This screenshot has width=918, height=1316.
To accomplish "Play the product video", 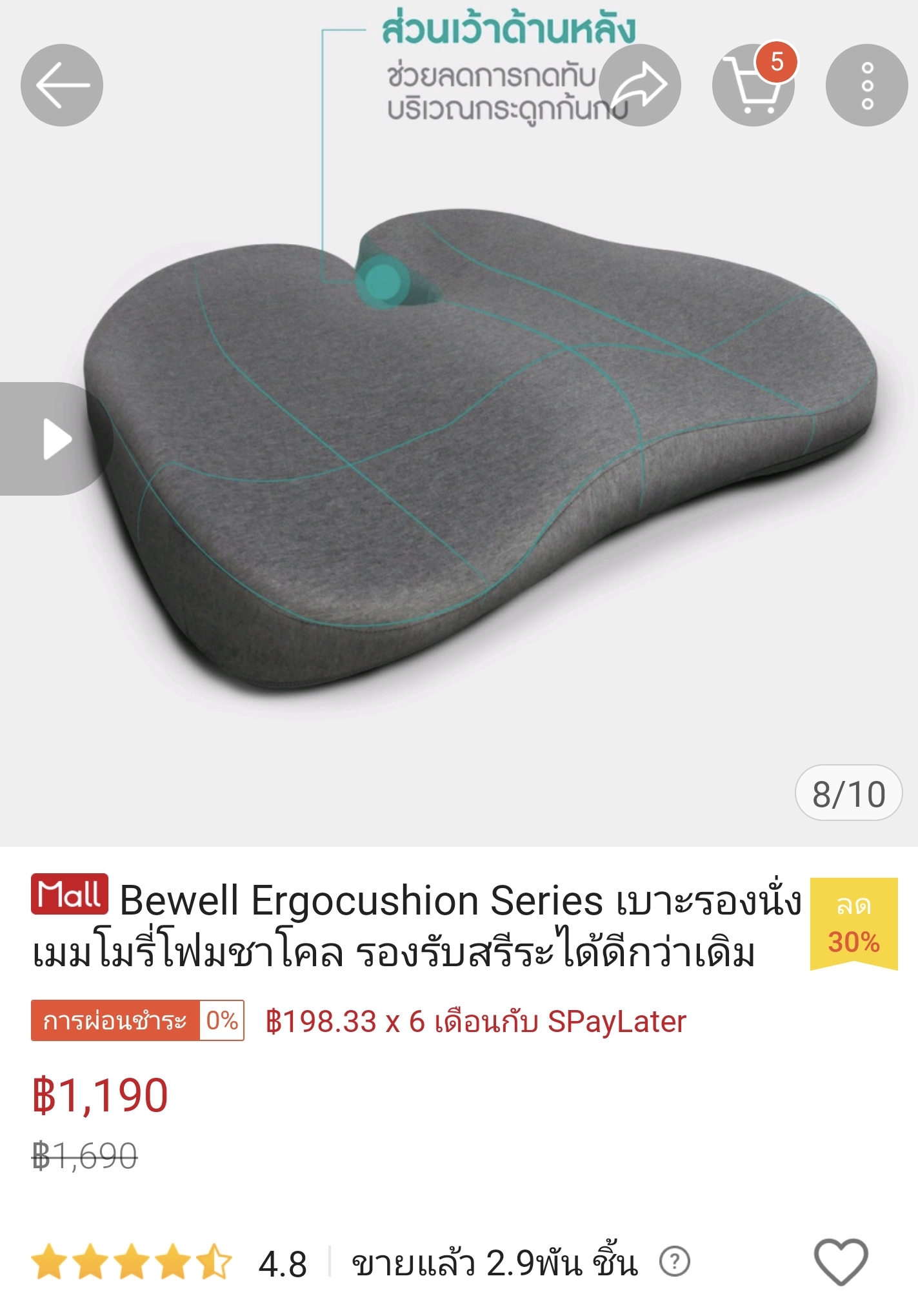I will tap(55, 439).
